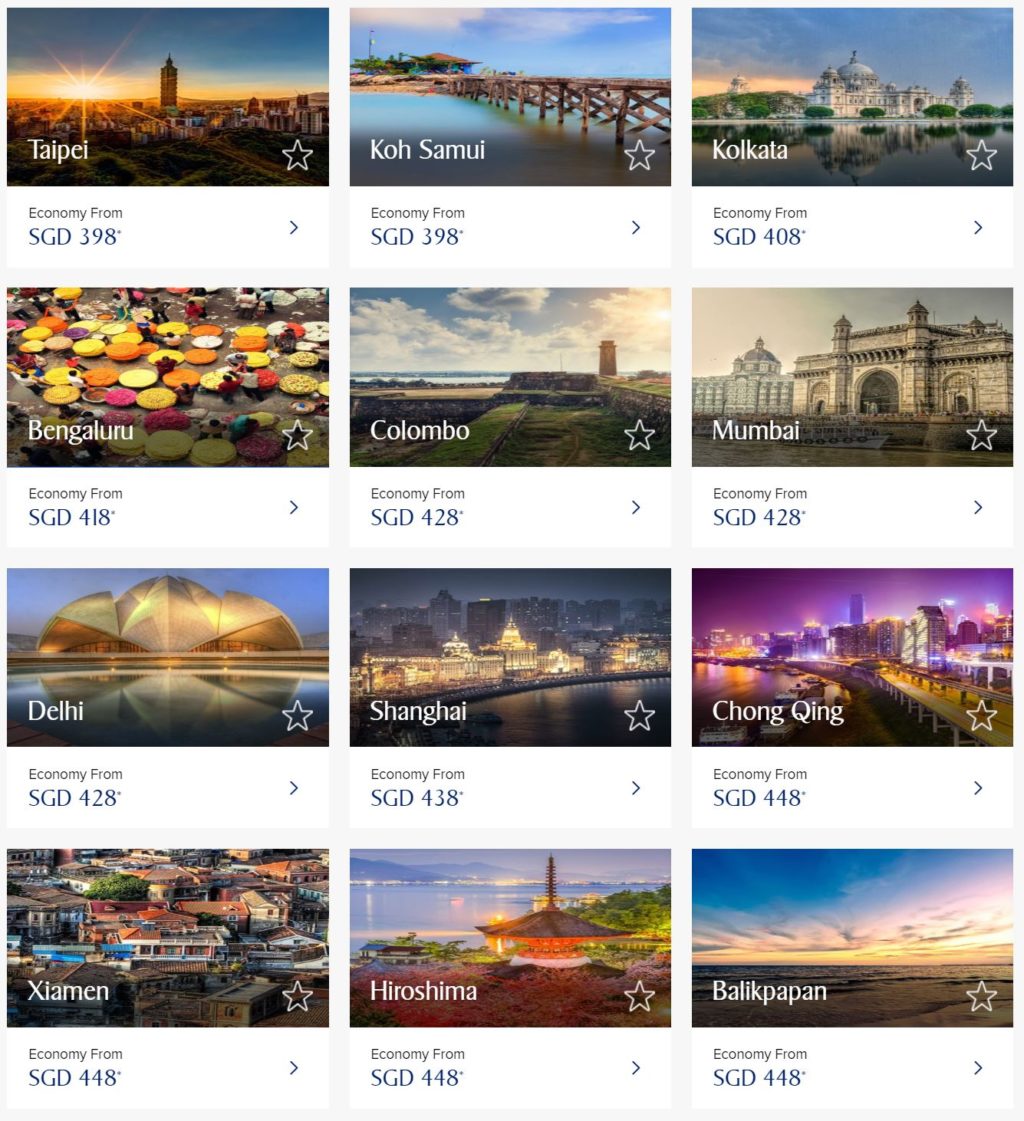Open Hiroshima SGD 448 fare arrow

tap(636, 1068)
